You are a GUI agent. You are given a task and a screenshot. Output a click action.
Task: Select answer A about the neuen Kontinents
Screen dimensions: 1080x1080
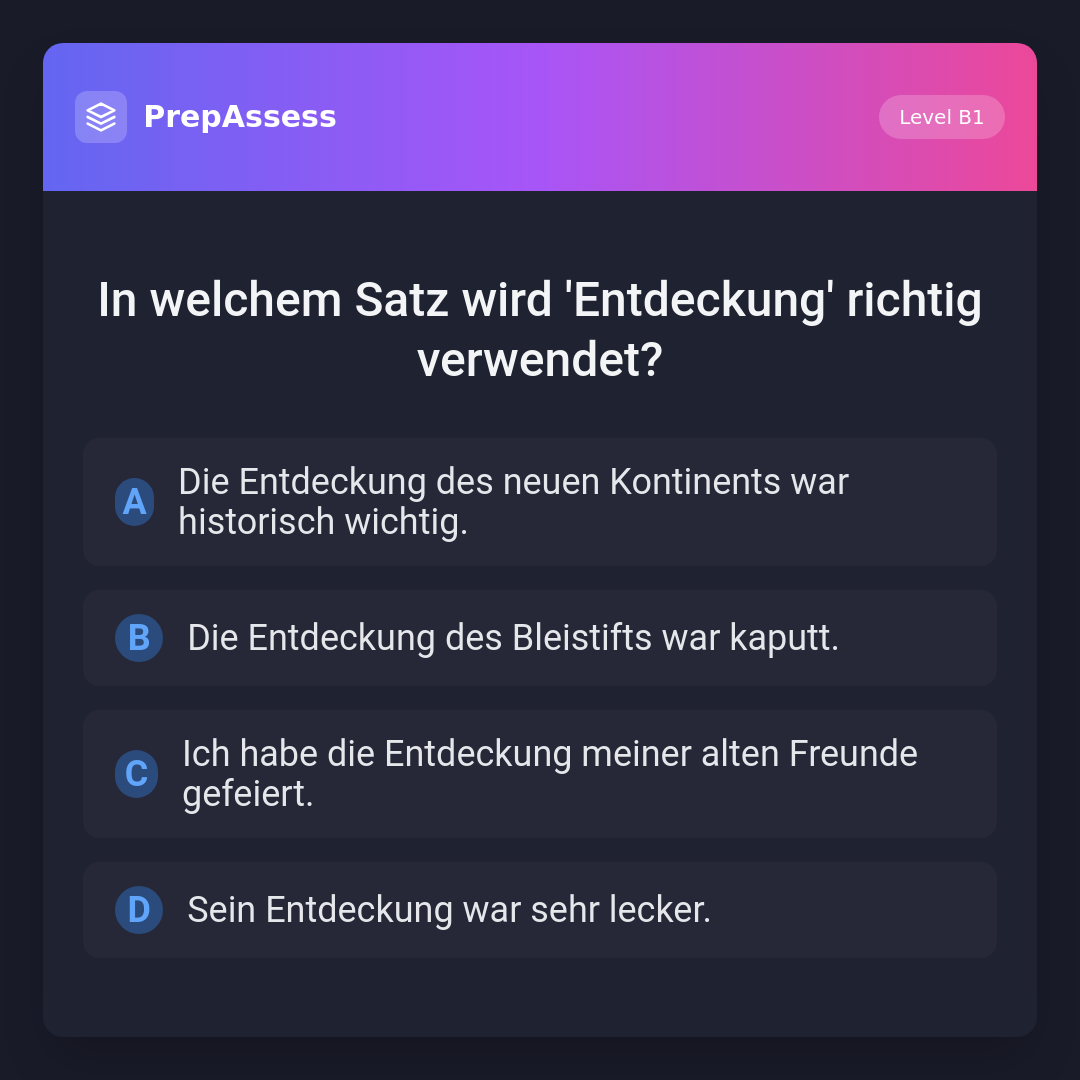[540, 502]
